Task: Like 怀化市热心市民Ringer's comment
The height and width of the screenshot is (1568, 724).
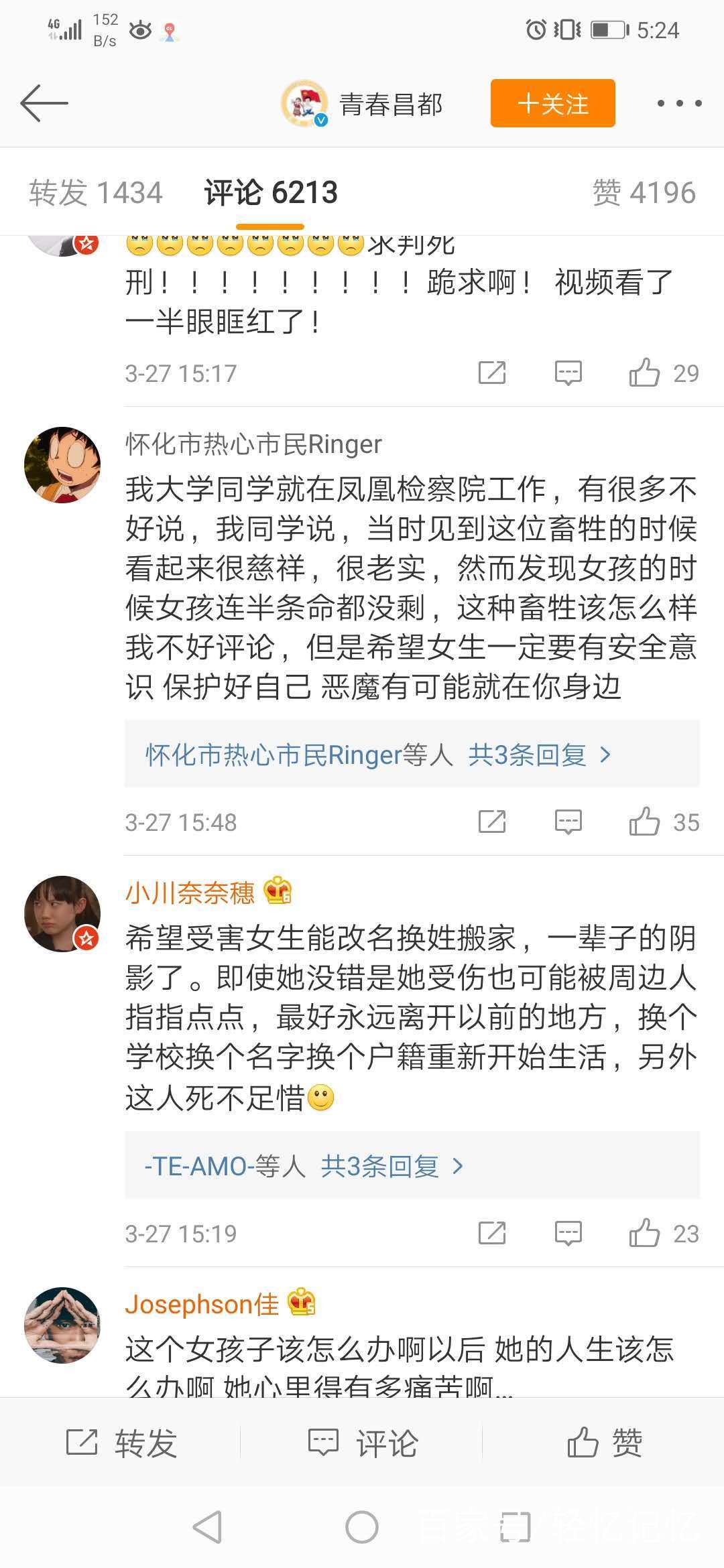Action: click(x=644, y=822)
